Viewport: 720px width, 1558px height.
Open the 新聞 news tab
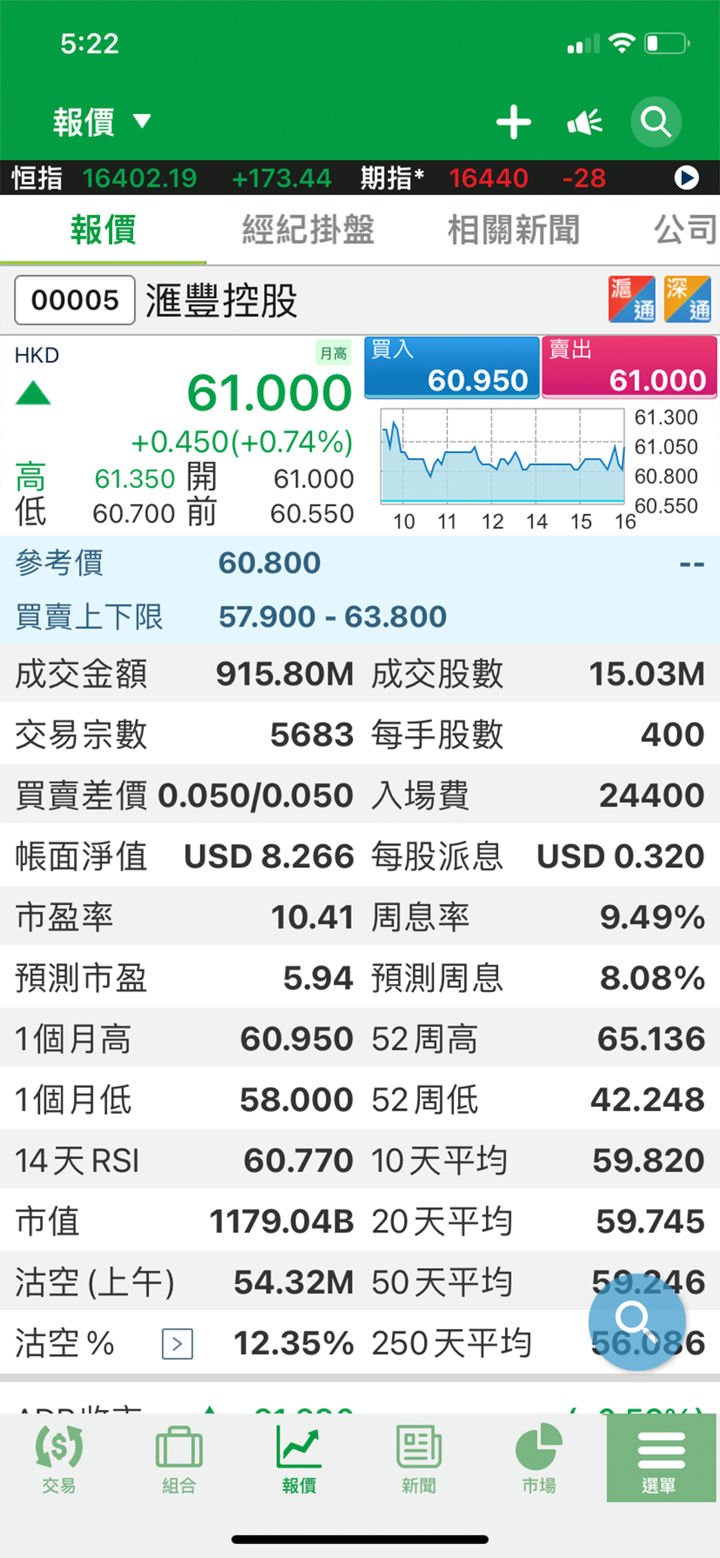(x=419, y=1458)
